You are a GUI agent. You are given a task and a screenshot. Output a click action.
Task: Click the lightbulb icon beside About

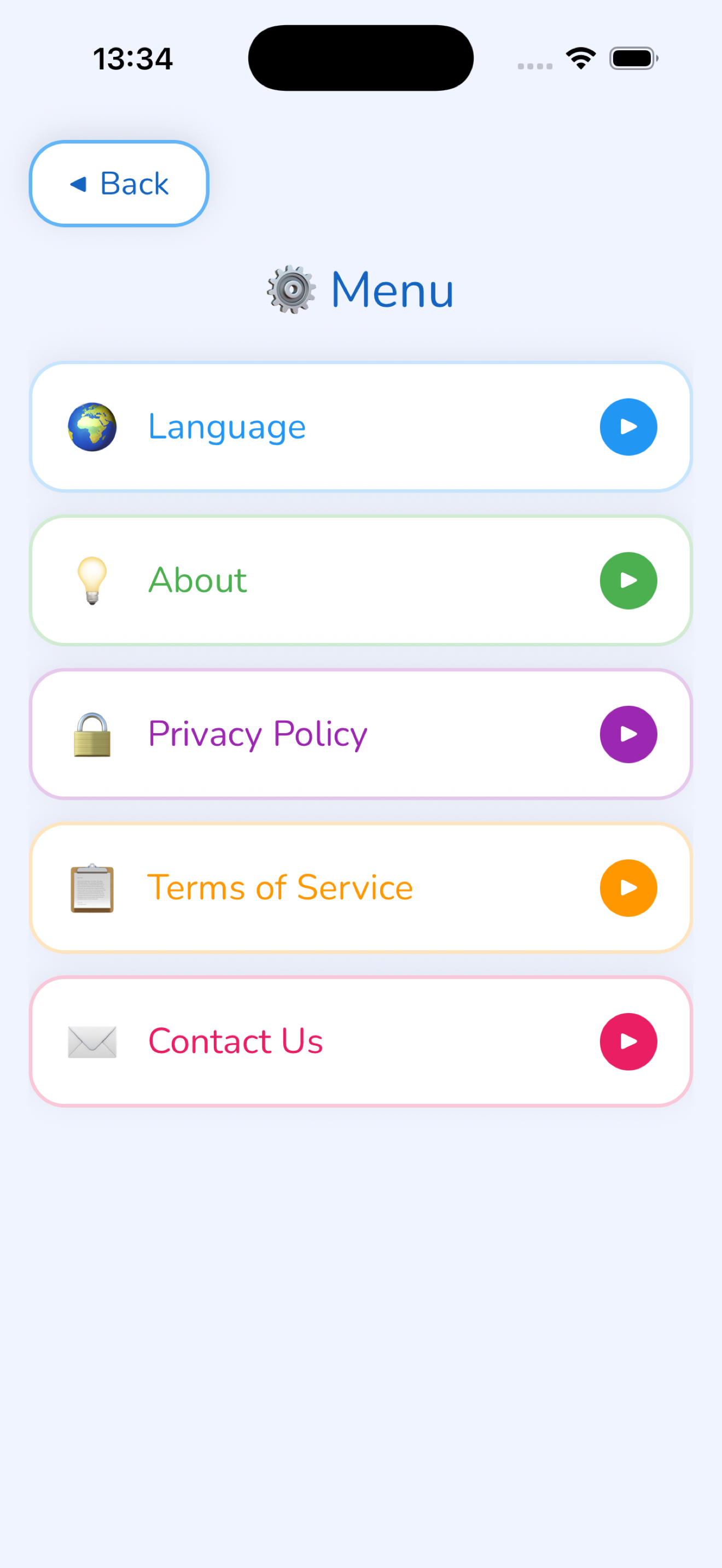pos(92,580)
